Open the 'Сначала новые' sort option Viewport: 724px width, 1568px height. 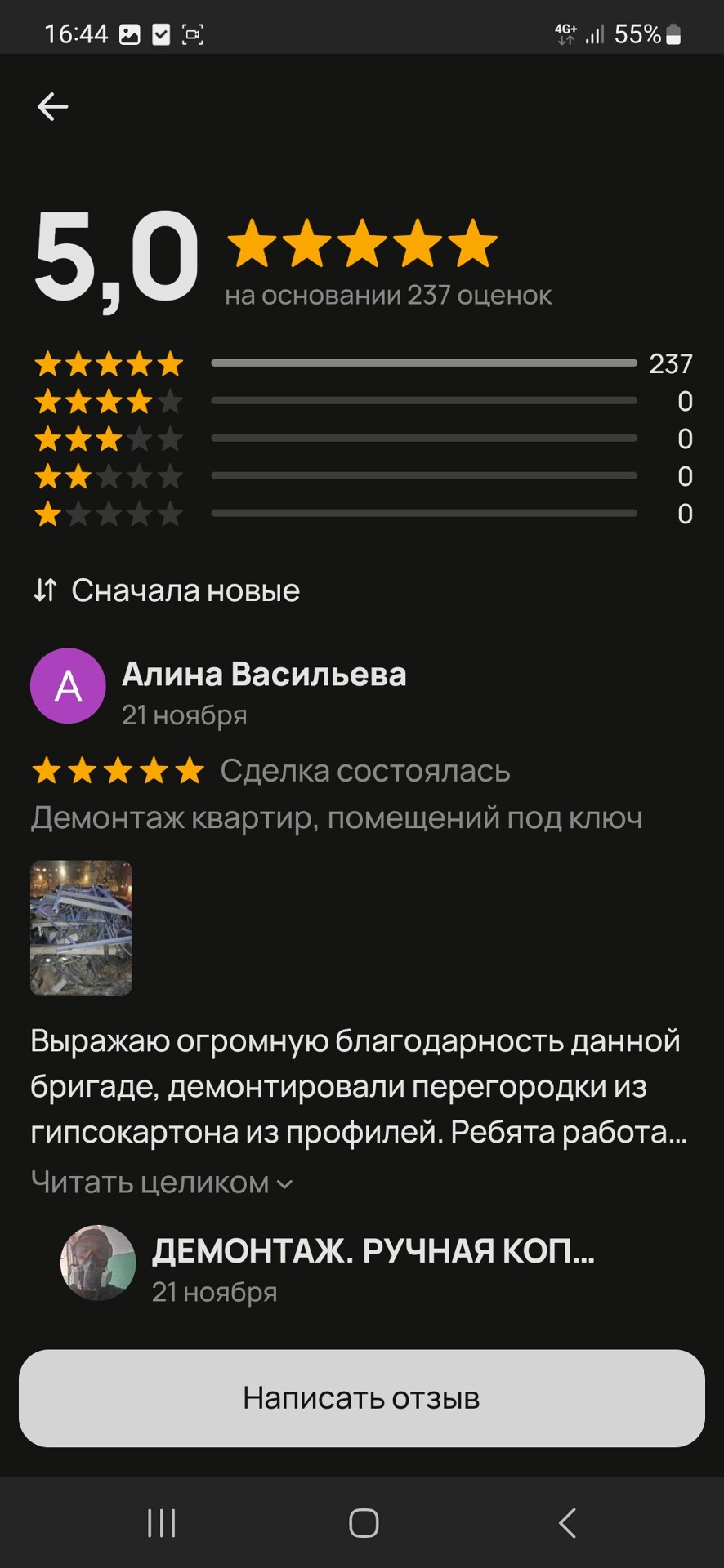pyautogui.click(x=167, y=590)
